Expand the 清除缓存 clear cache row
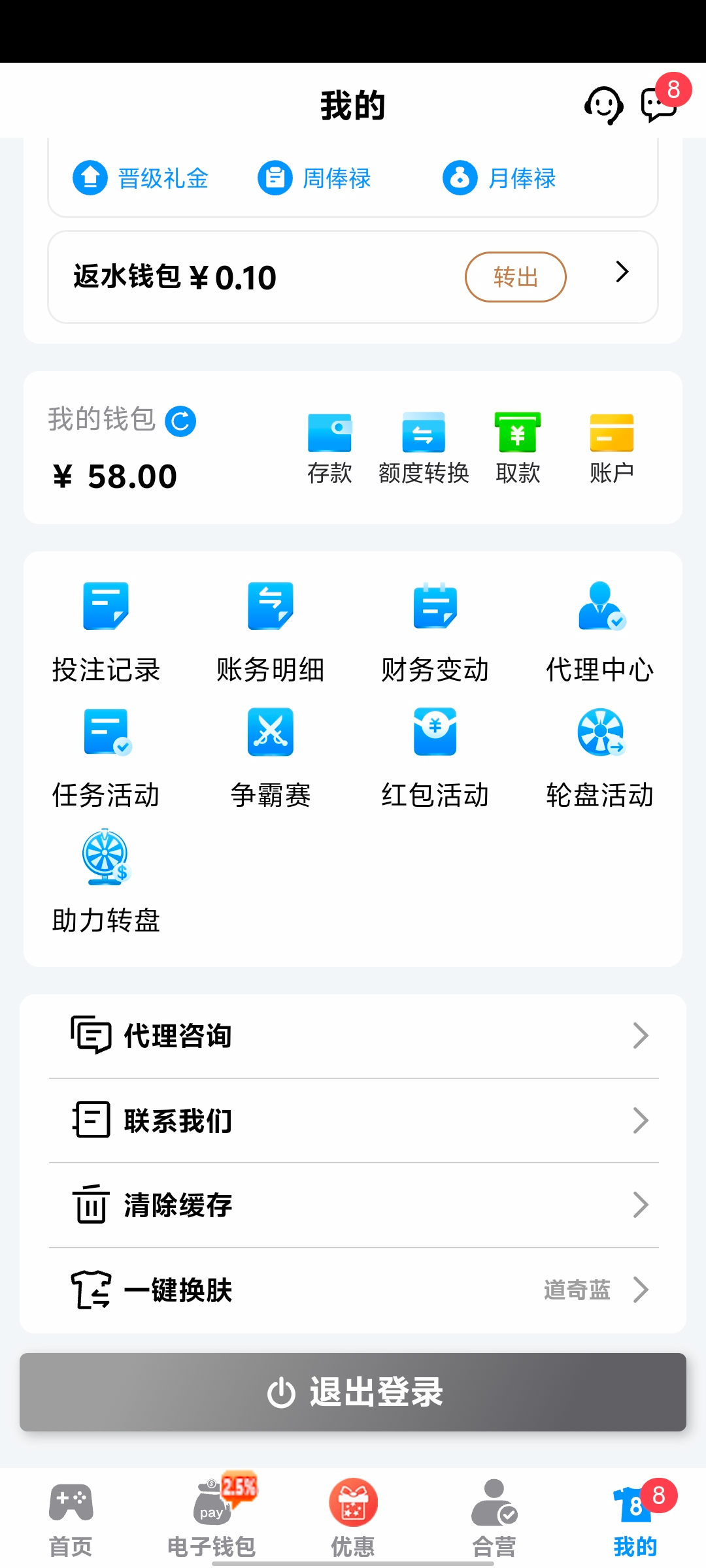The height and width of the screenshot is (1568, 706). click(x=353, y=1205)
